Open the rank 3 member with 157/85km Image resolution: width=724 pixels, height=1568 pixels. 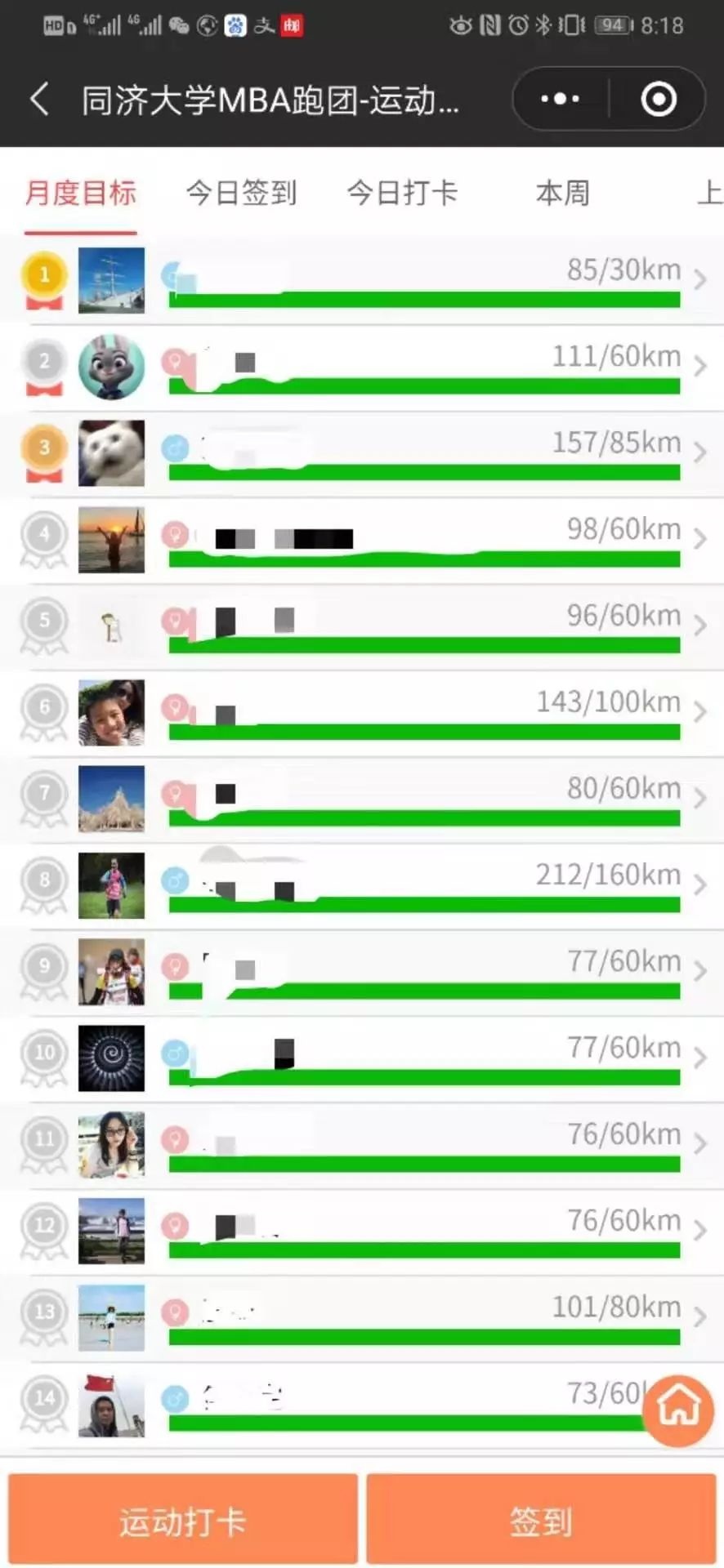point(425,453)
